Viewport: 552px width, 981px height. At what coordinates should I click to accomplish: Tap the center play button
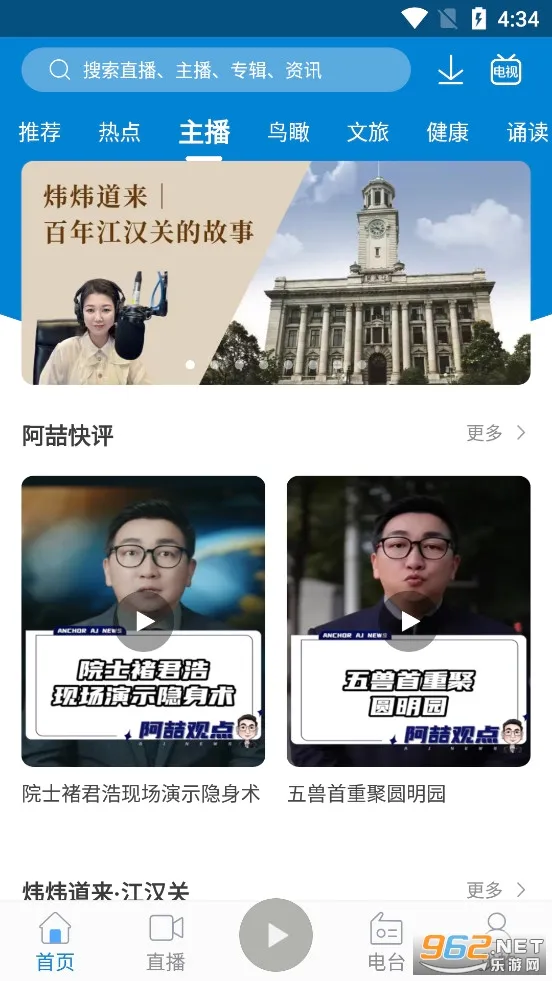[x=276, y=935]
